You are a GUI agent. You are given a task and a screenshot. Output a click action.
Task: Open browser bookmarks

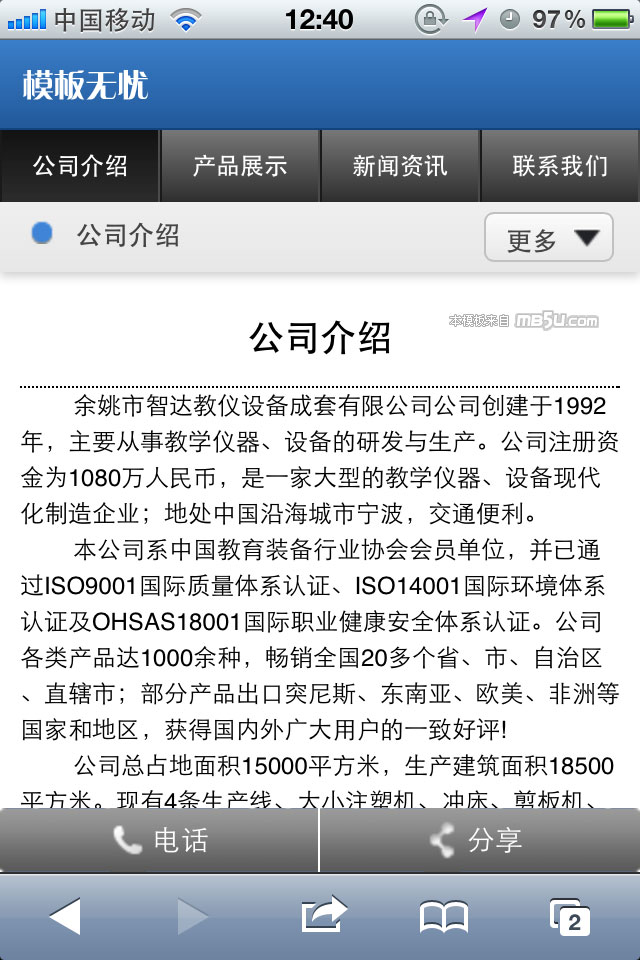point(444,916)
